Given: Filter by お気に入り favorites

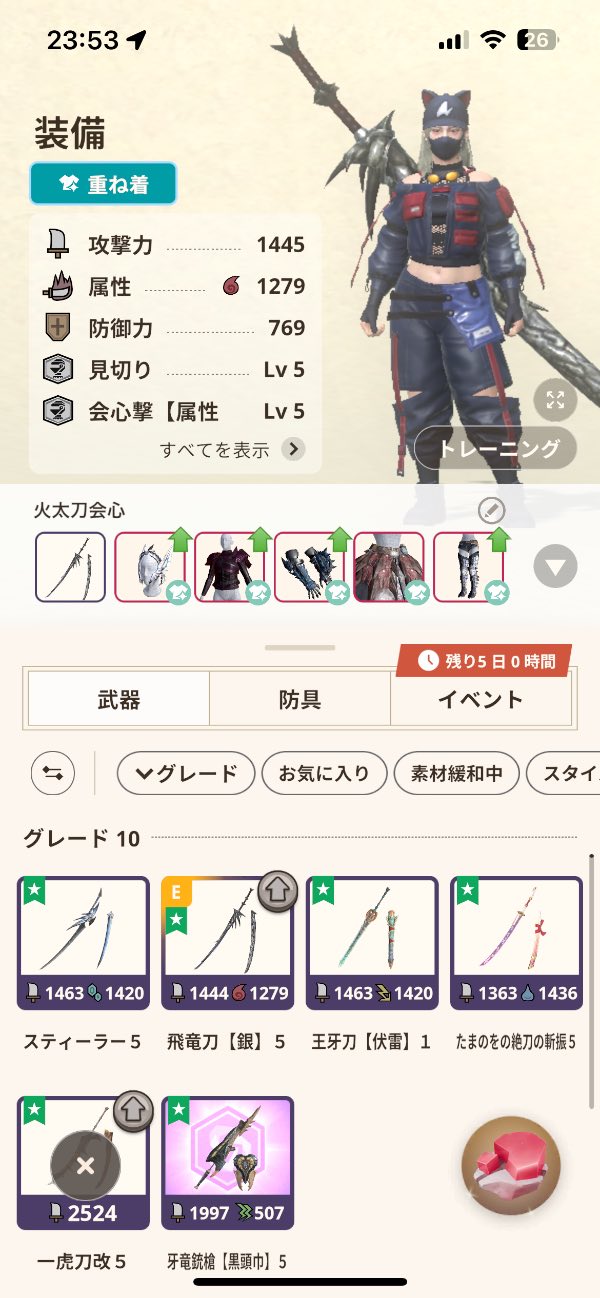Looking at the screenshot, I should coord(323,773).
